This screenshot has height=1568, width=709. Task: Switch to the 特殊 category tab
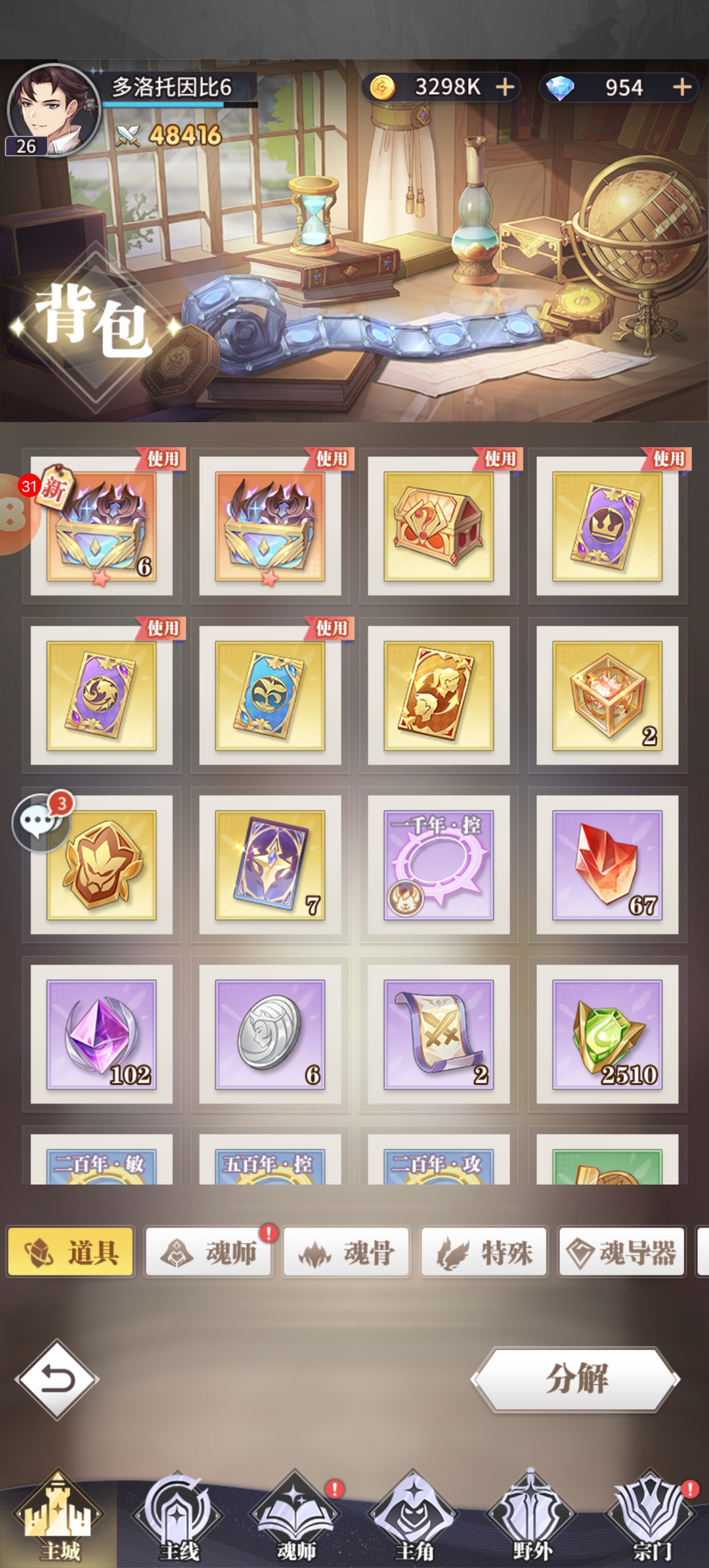484,1252
